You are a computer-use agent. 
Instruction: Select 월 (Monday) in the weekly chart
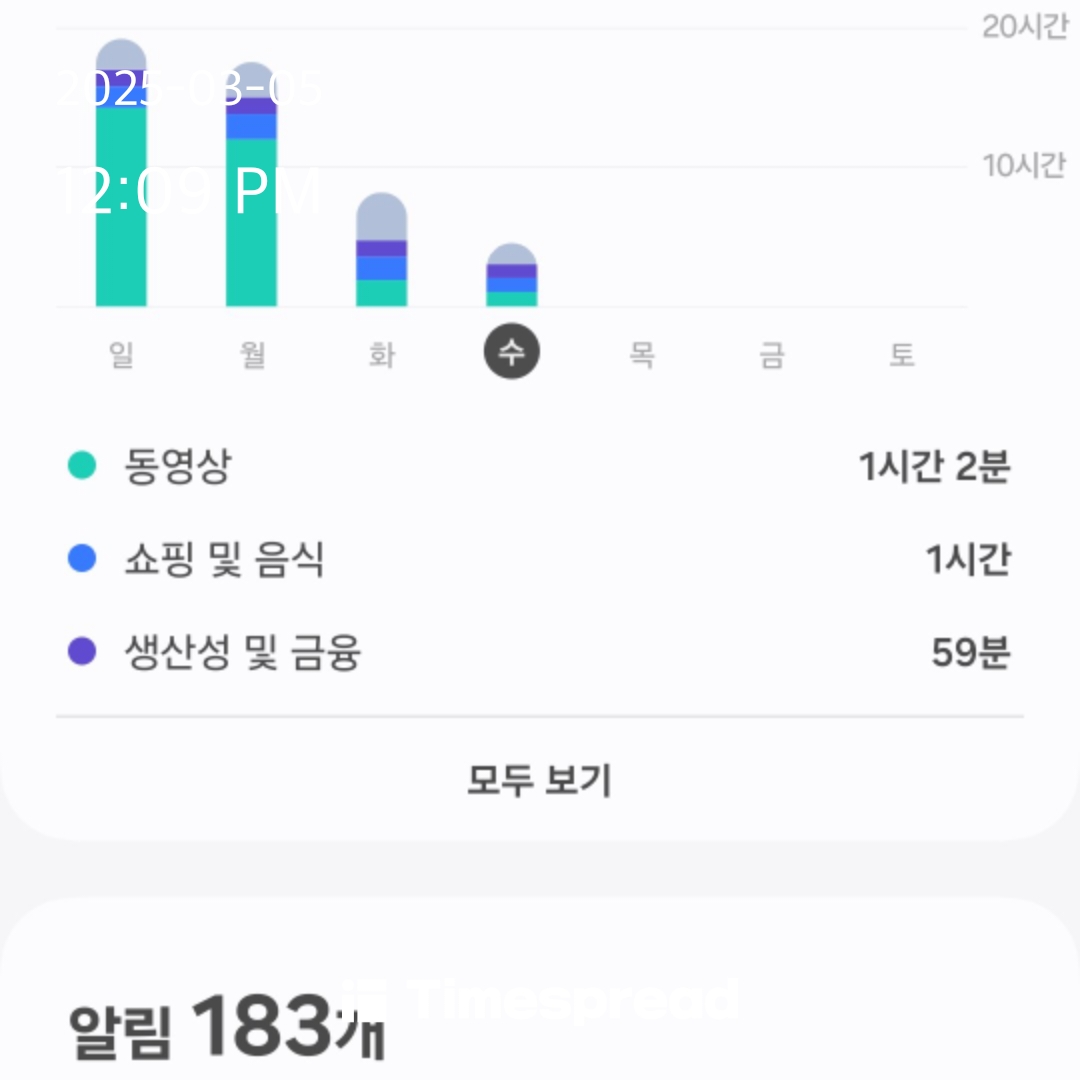tap(252, 354)
